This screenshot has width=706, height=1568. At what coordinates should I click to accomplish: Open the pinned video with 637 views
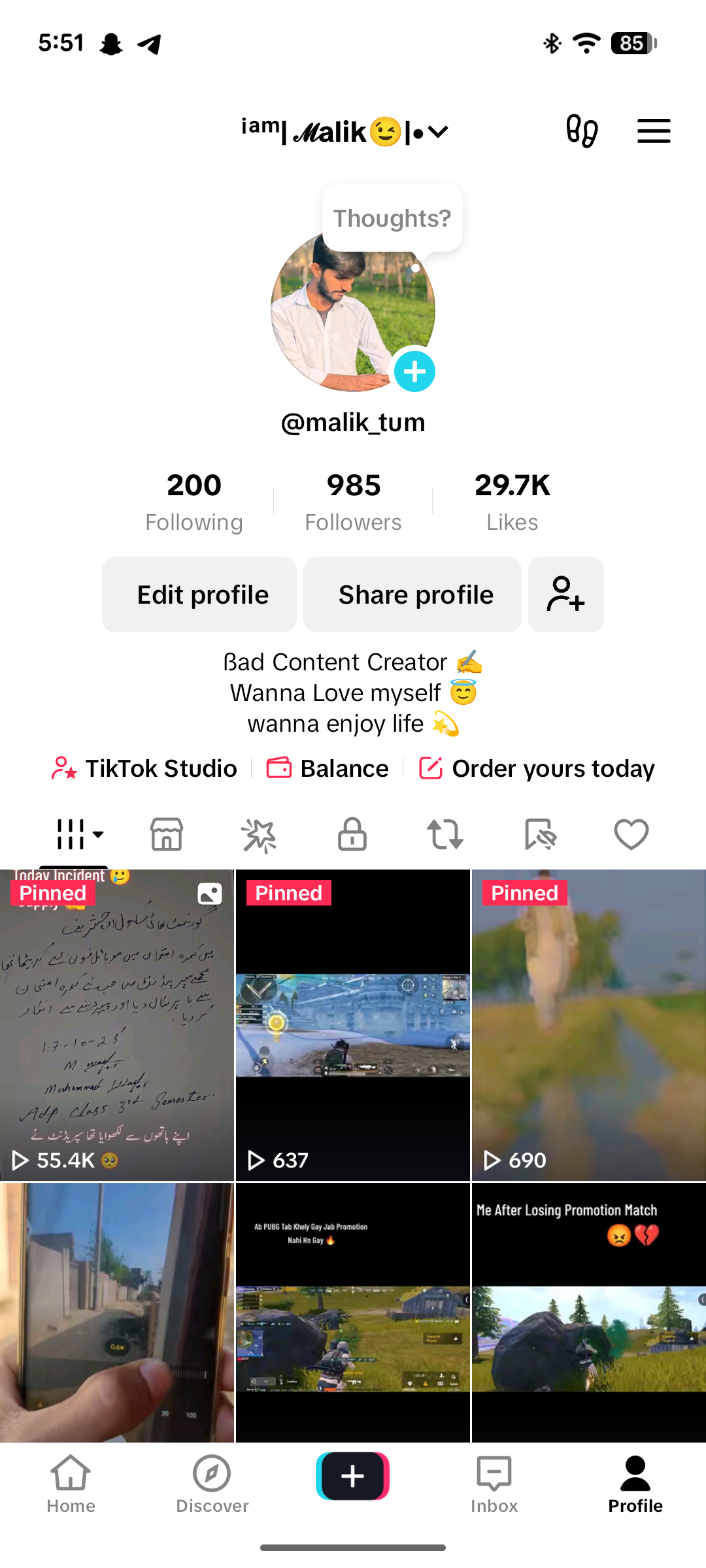pyautogui.click(x=352, y=1024)
